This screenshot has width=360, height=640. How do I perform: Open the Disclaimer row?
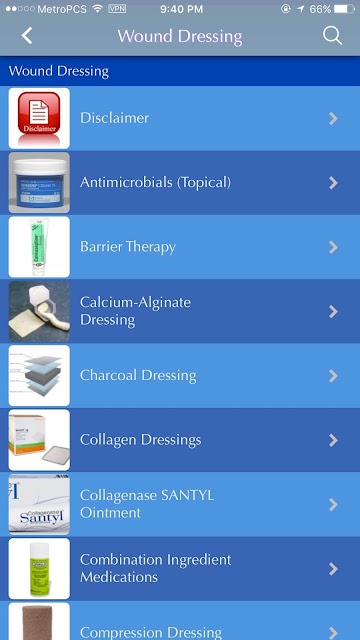coord(180,118)
